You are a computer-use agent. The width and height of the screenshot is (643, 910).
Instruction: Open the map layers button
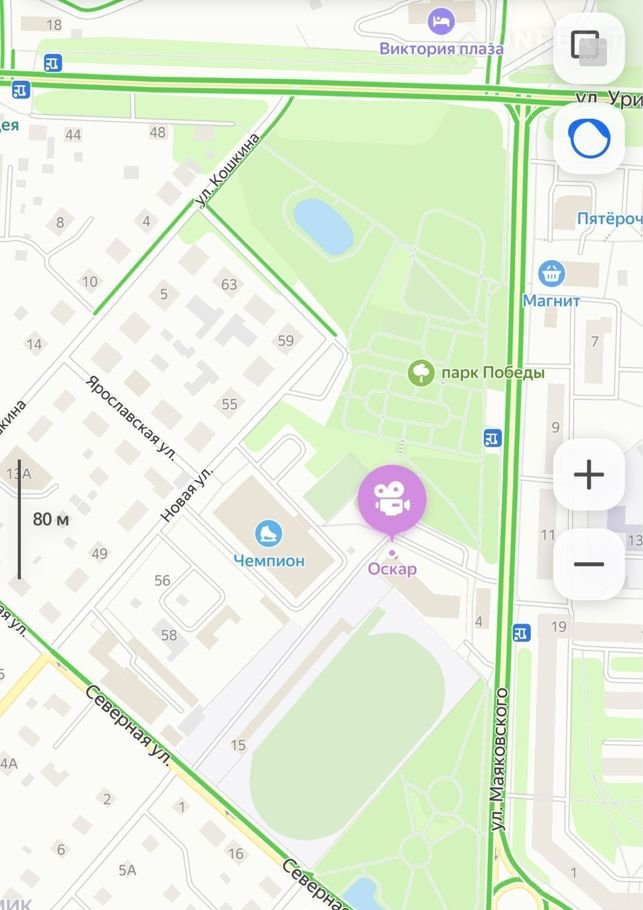point(588,47)
